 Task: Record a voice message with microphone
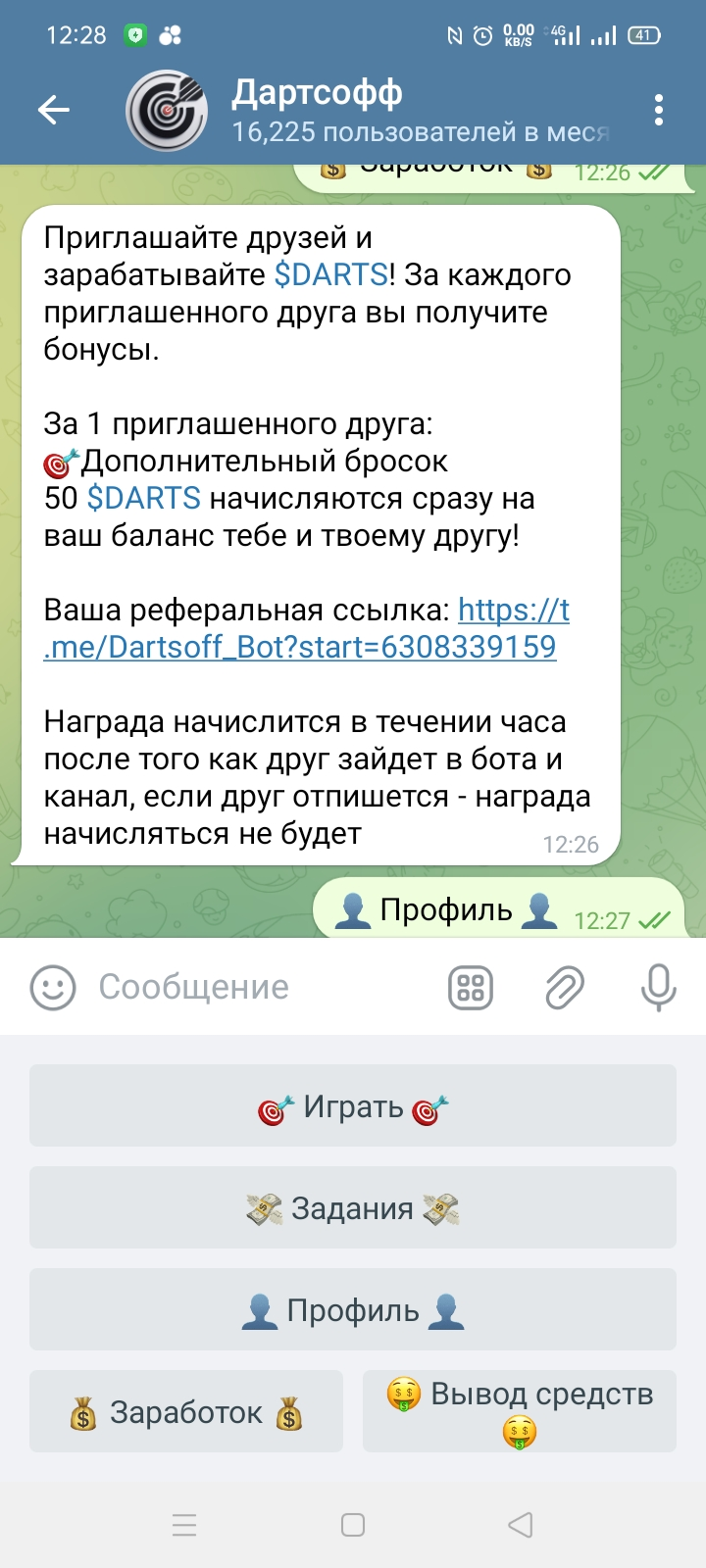tap(659, 987)
